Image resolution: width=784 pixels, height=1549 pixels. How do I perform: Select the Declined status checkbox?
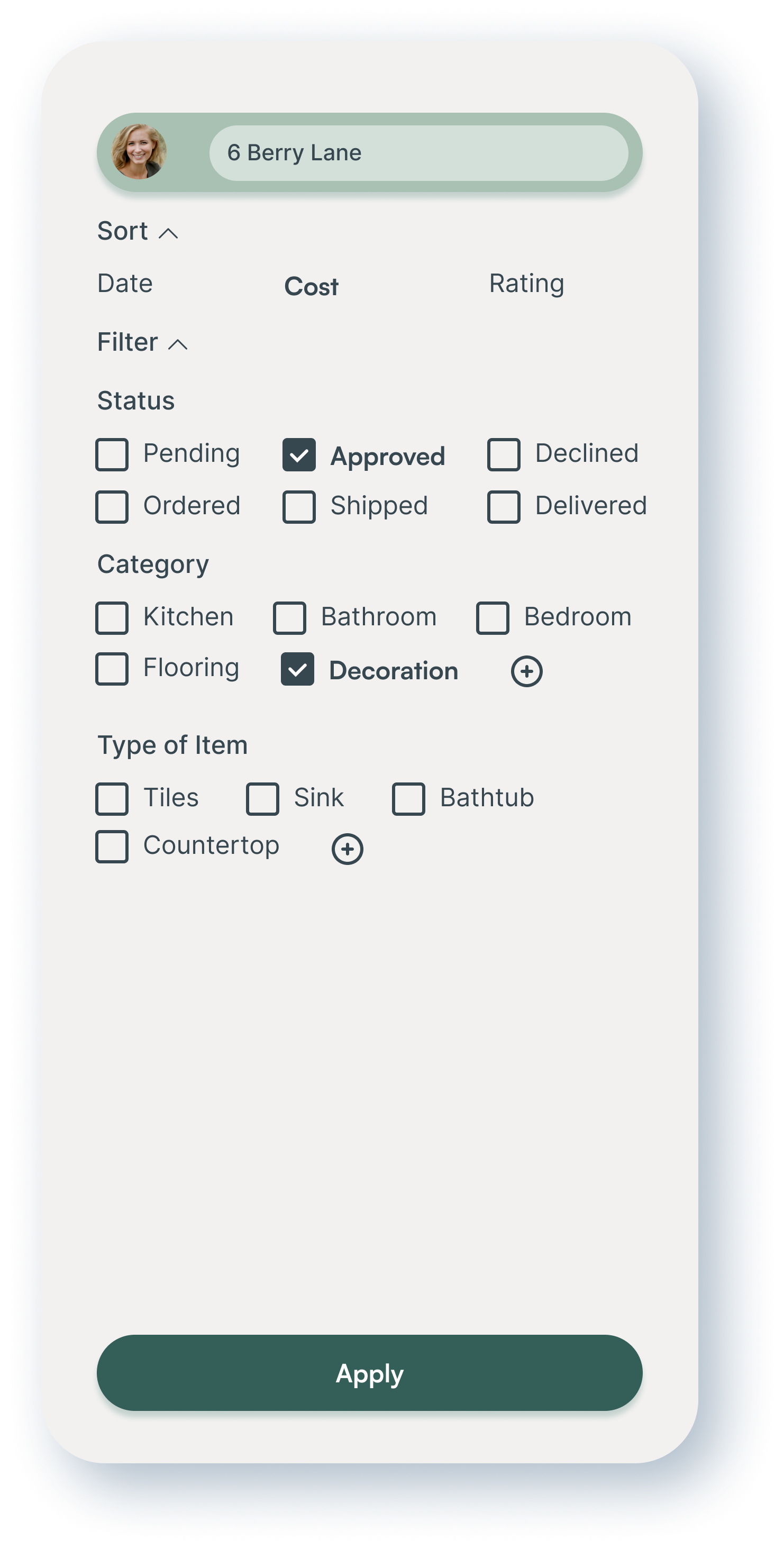(x=504, y=454)
